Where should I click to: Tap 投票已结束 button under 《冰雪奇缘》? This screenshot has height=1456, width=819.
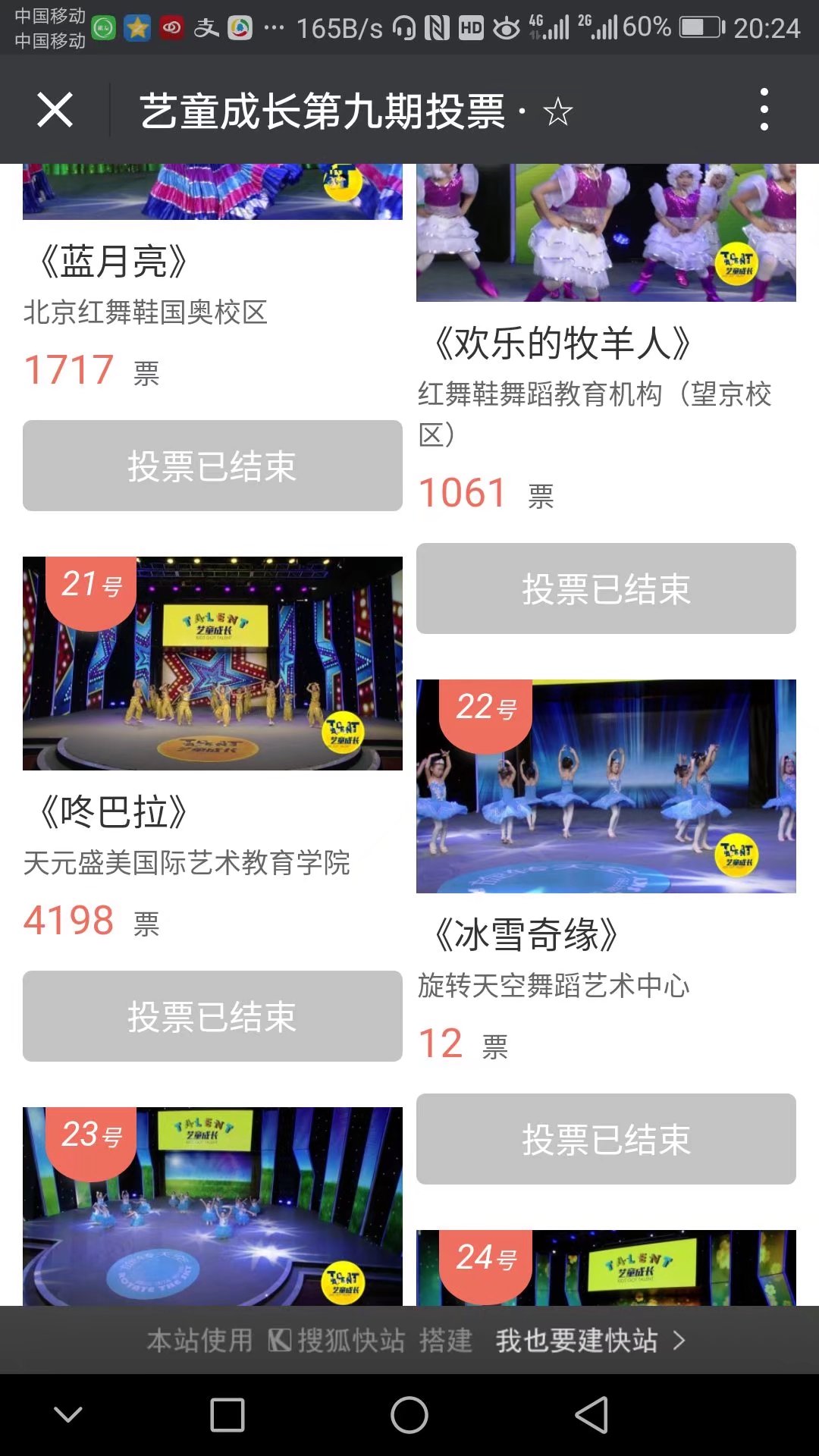pos(606,1139)
